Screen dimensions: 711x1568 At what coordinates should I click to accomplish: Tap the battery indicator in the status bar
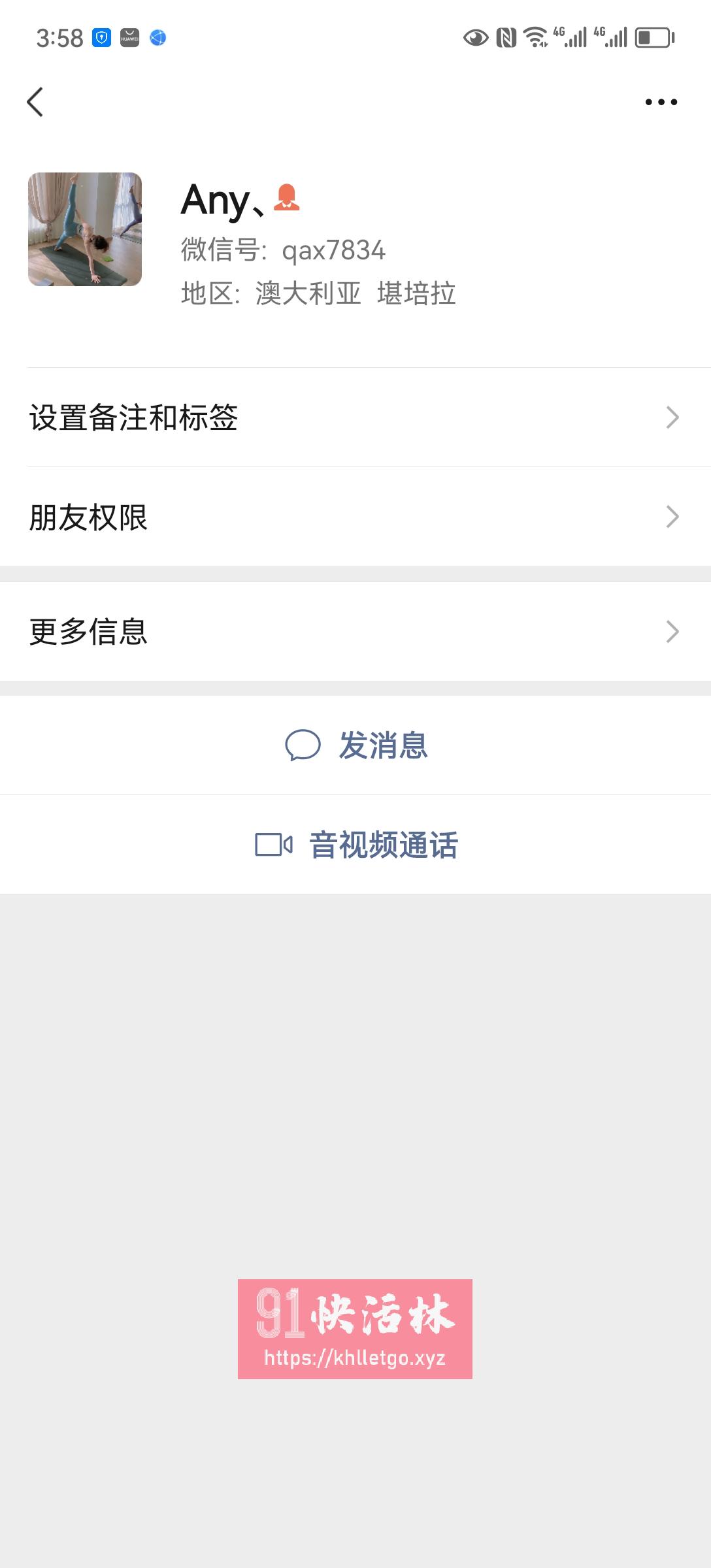(x=651, y=39)
